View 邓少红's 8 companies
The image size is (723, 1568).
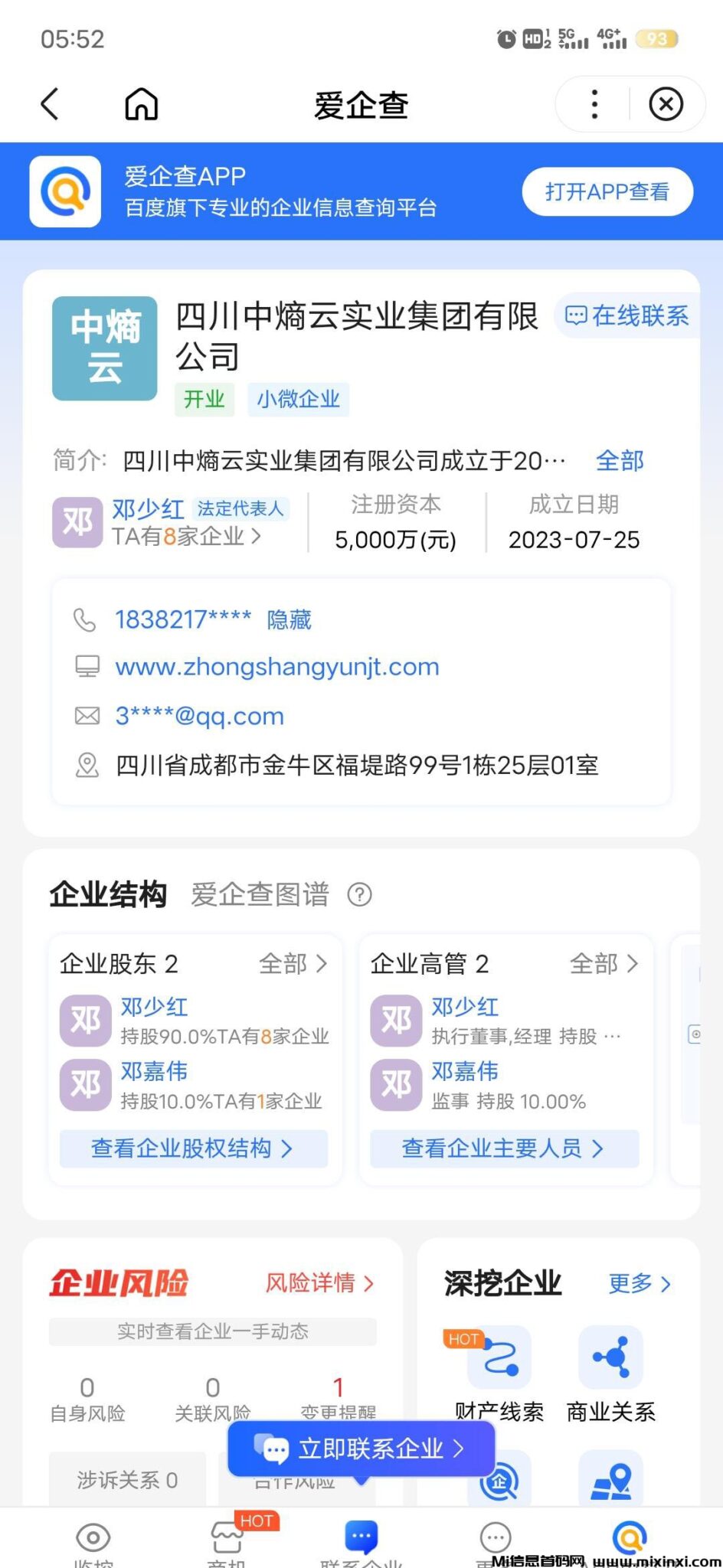(186, 537)
